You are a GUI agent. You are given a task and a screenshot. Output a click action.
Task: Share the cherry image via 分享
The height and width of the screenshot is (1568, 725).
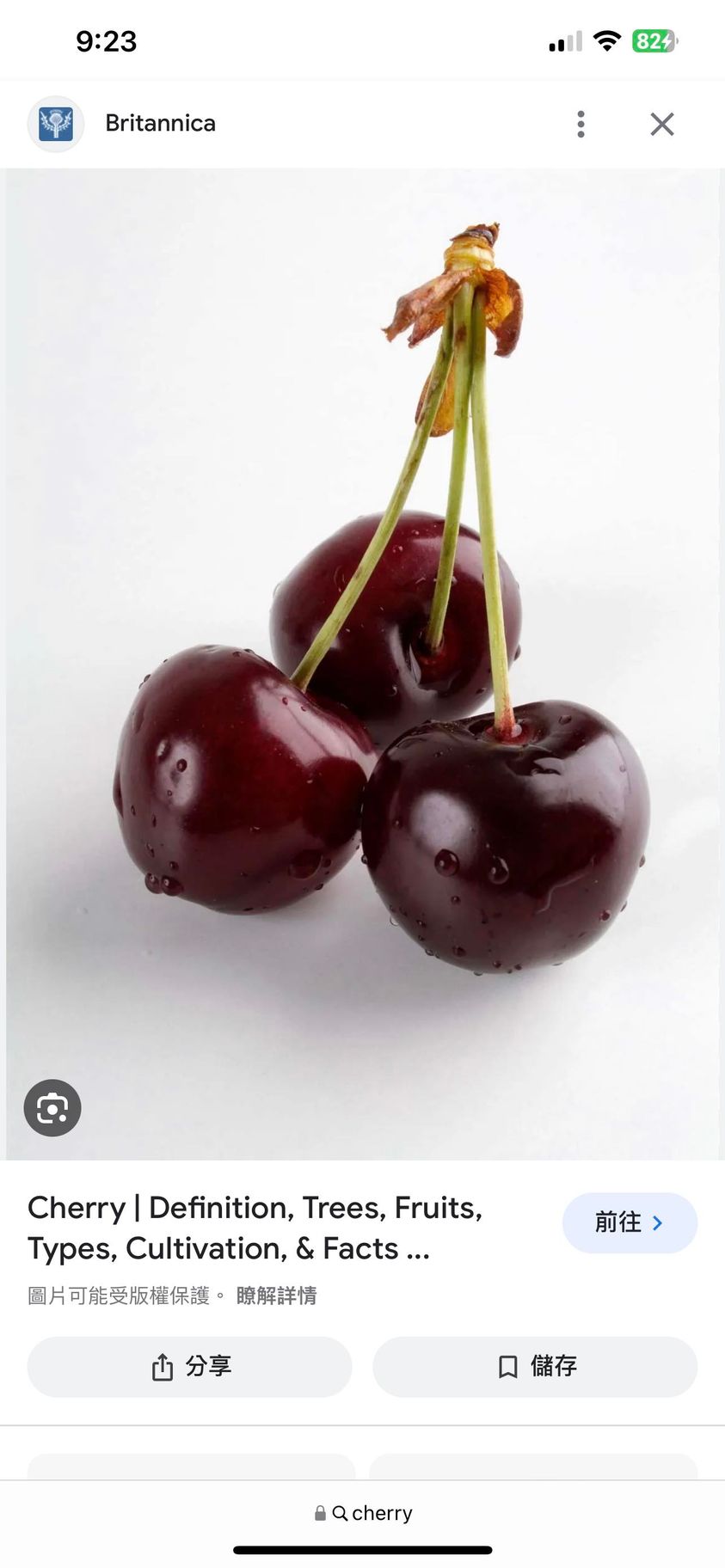pyautogui.click(x=190, y=1366)
